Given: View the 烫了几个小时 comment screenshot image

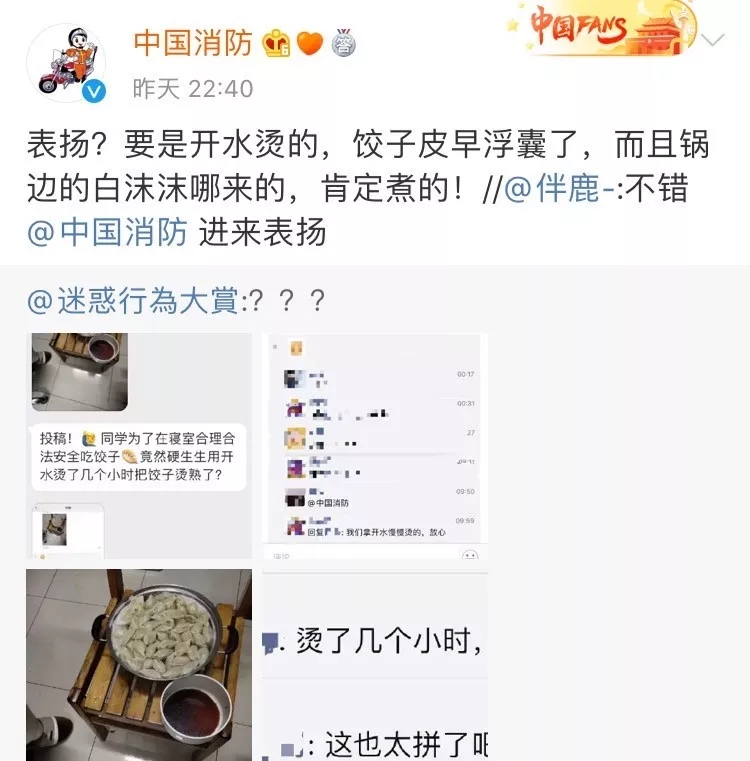Looking at the screenshot, I should (375, 665).
